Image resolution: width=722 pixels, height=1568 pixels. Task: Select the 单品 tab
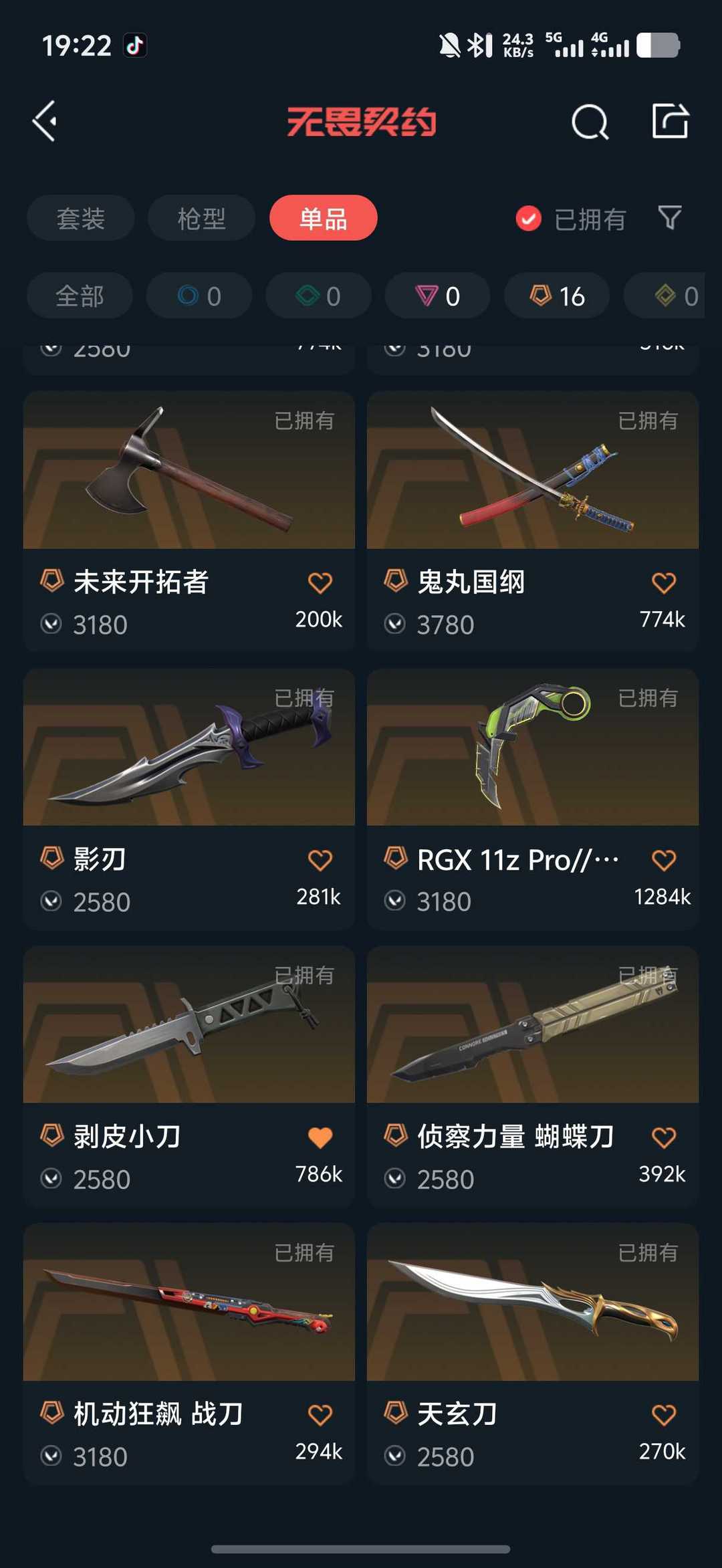(x=323, y=219)
